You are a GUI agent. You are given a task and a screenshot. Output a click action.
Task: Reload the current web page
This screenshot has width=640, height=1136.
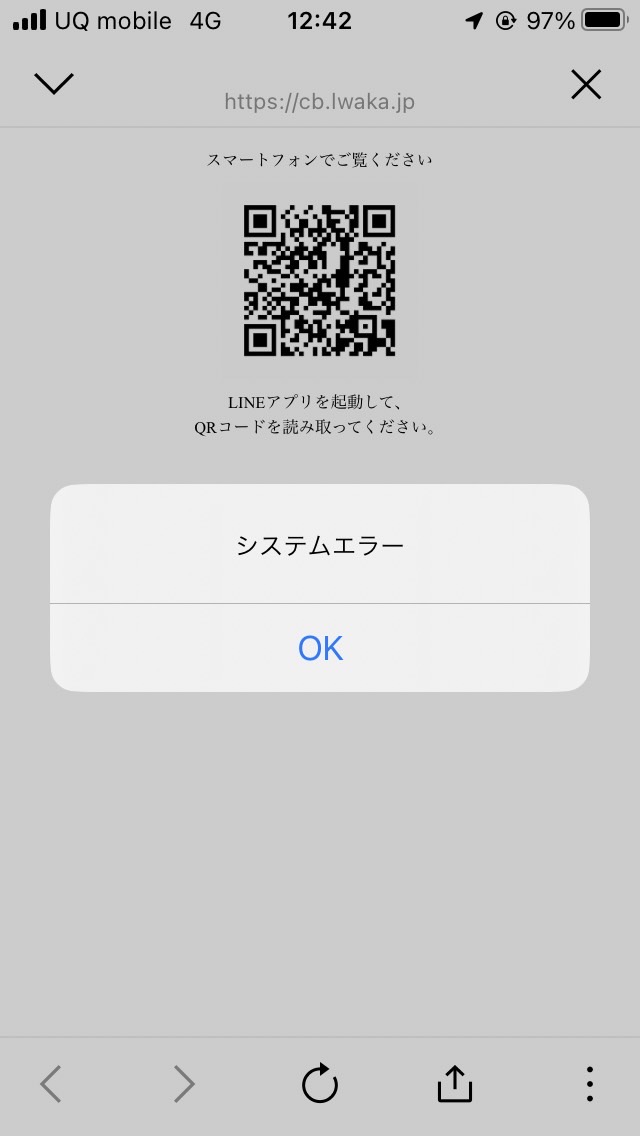pos(320,1083)
